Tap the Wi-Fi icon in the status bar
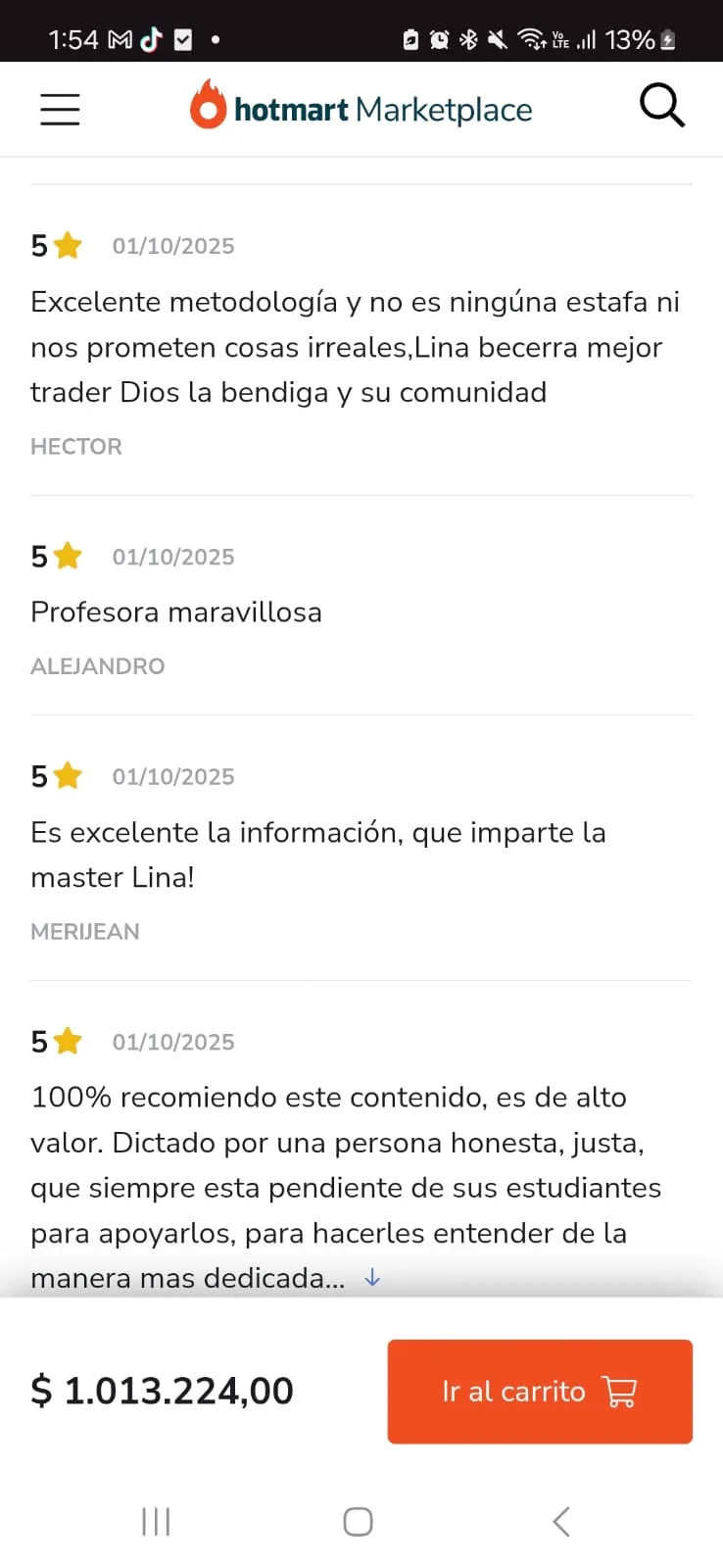 530,39
